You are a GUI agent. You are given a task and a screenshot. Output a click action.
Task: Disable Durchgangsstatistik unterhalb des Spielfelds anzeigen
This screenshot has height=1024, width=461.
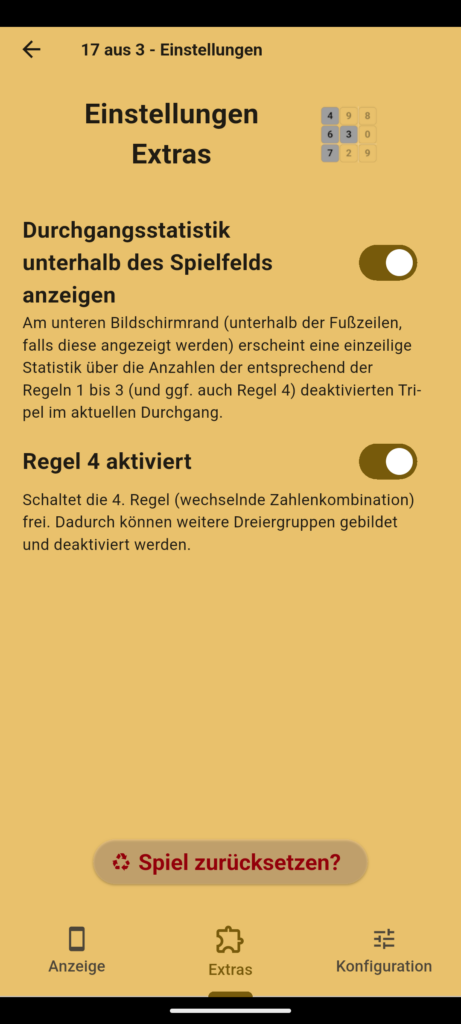point(388,263)
